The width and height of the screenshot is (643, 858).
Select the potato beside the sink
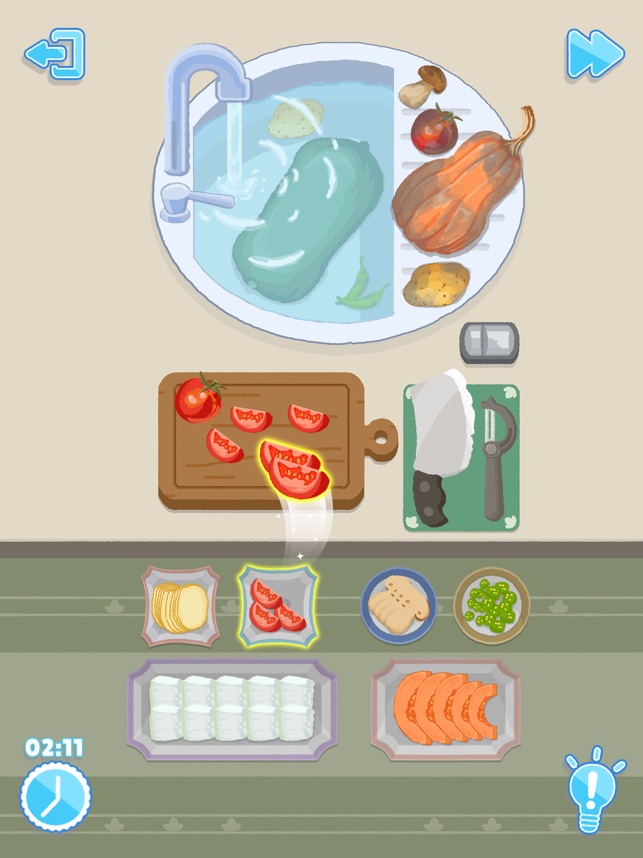coord(436,283)
